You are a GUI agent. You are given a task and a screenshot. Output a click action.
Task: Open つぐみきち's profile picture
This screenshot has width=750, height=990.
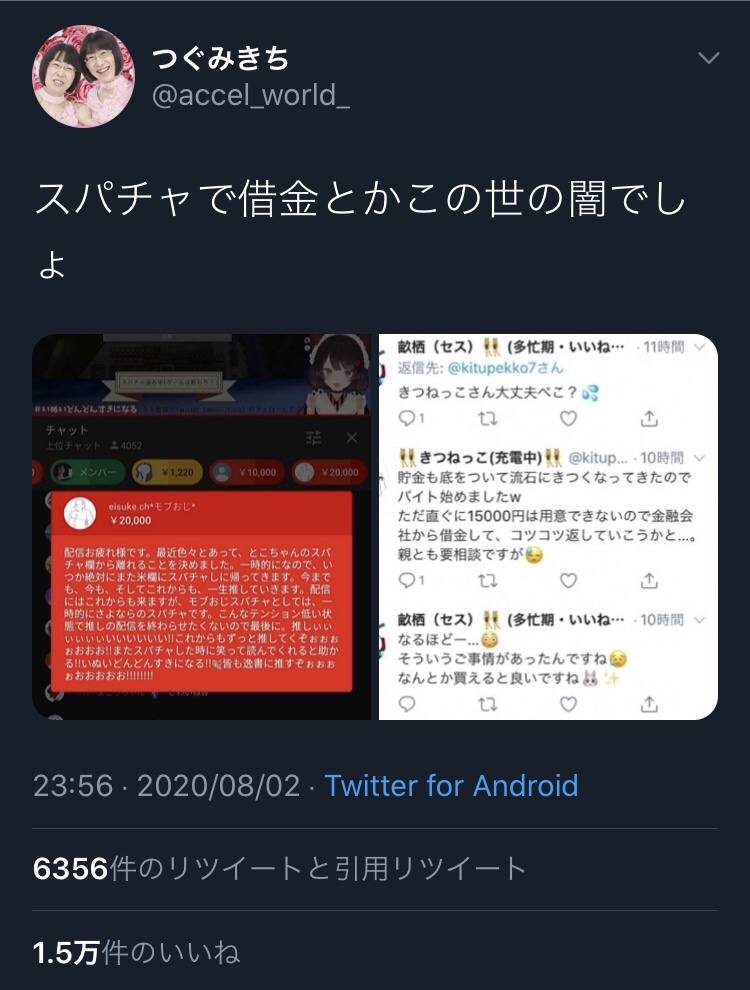[84, 76]
